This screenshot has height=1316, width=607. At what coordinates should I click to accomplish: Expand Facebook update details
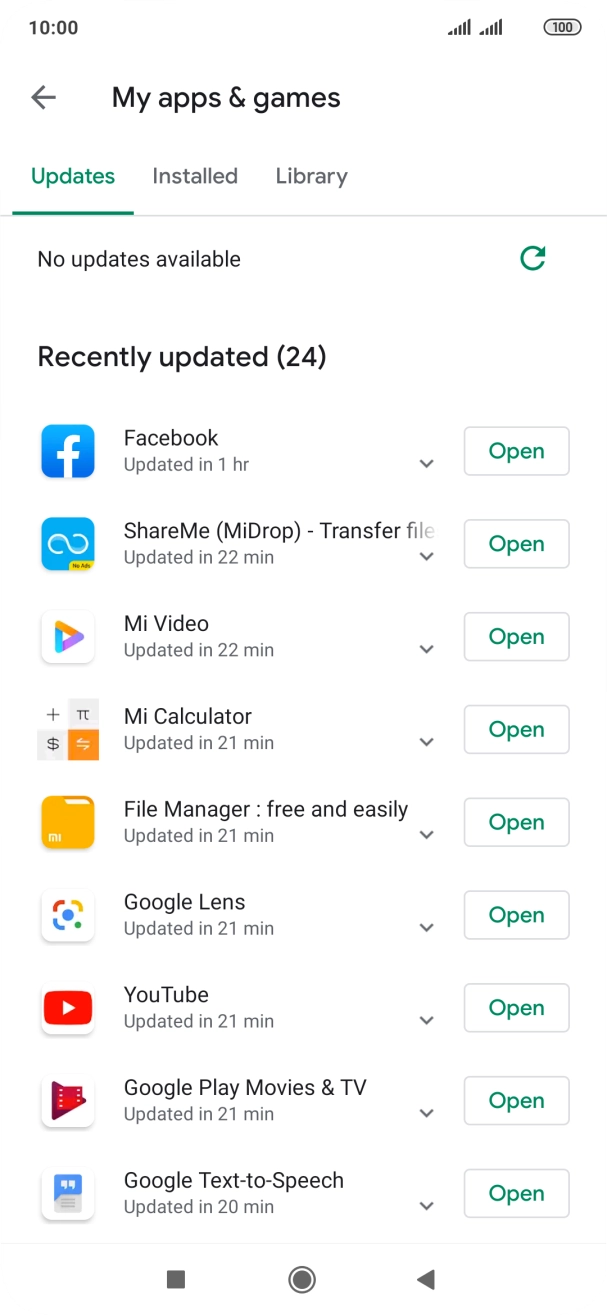(427, 464)
